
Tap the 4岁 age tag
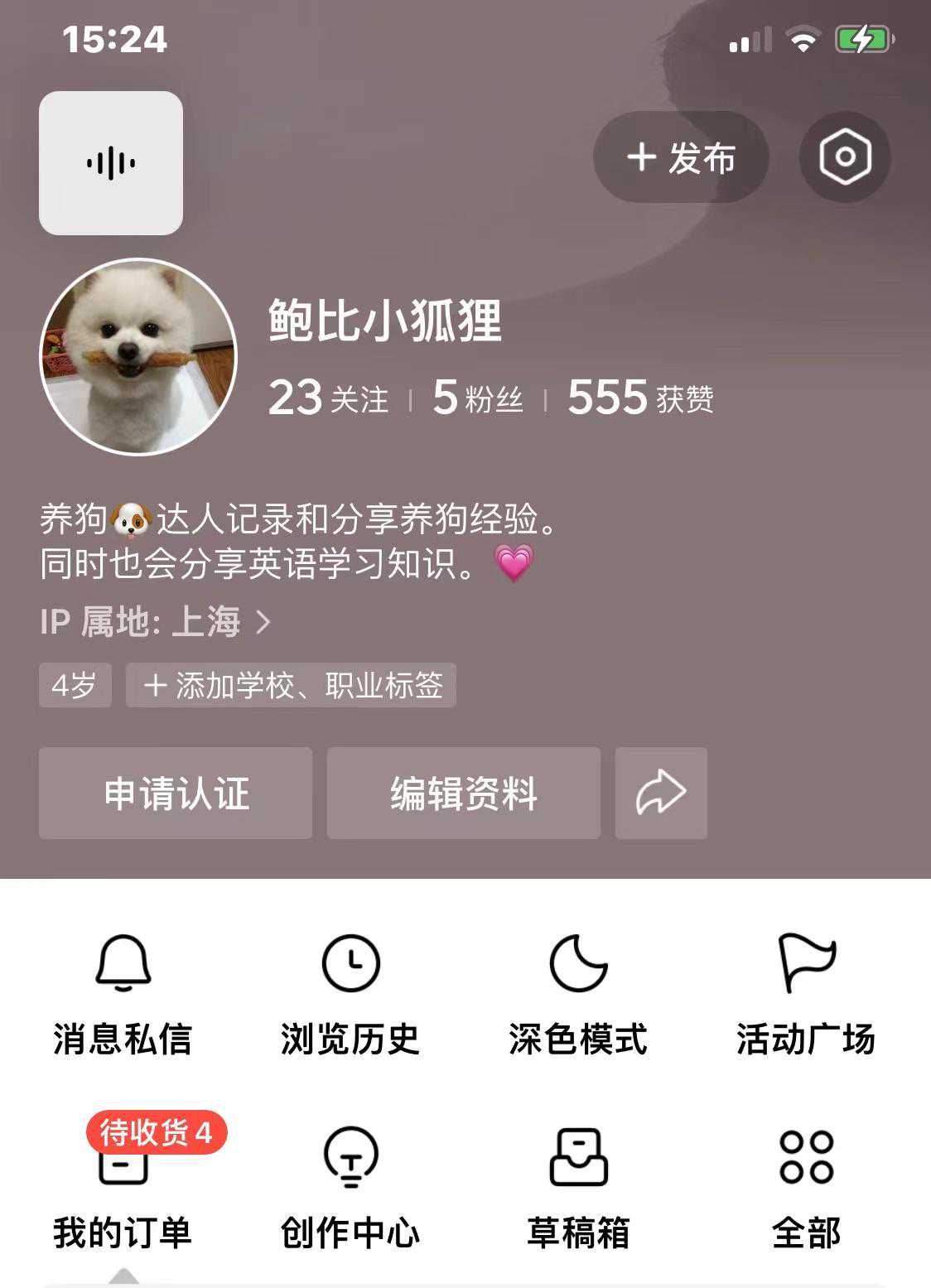[75, 685]
